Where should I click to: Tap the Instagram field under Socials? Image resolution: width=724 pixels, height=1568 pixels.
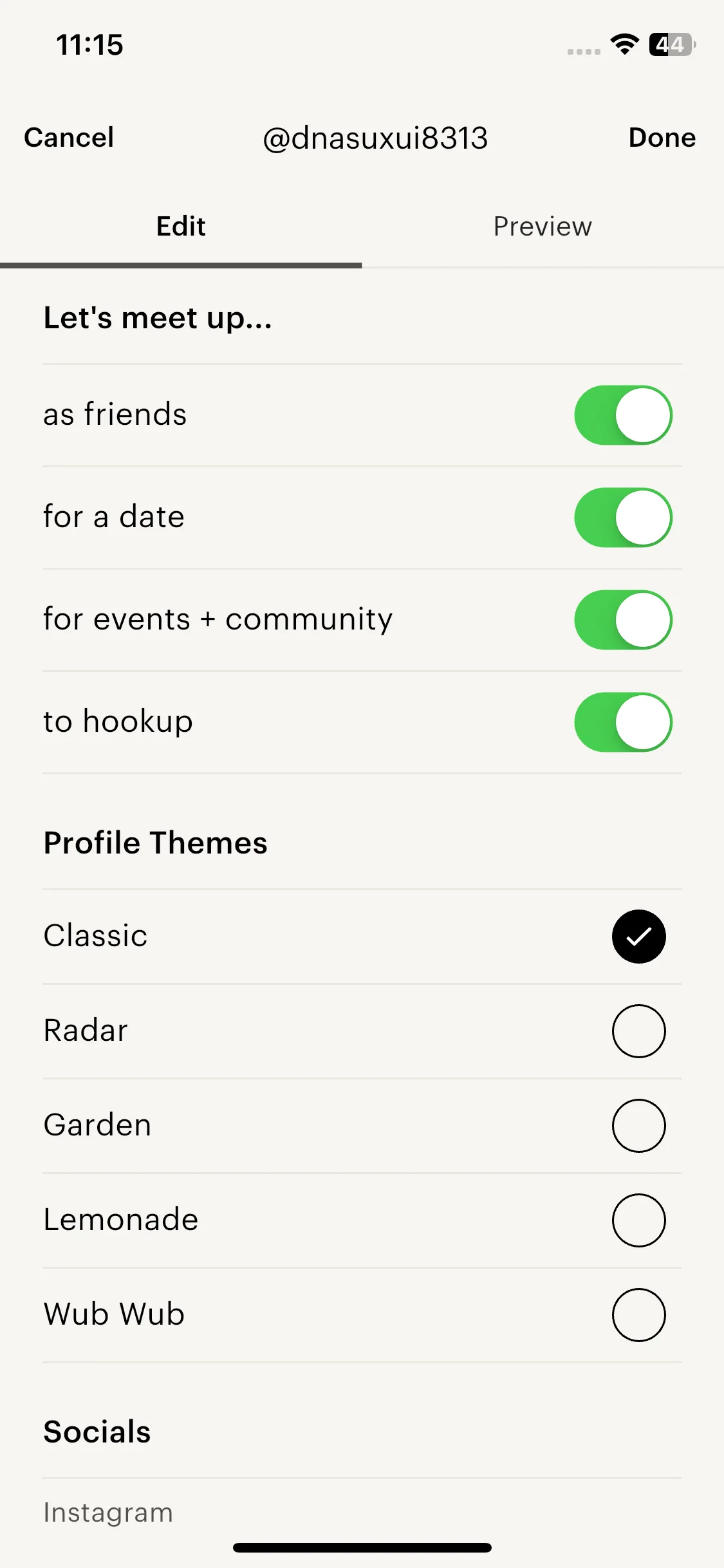coord(360,1513)
